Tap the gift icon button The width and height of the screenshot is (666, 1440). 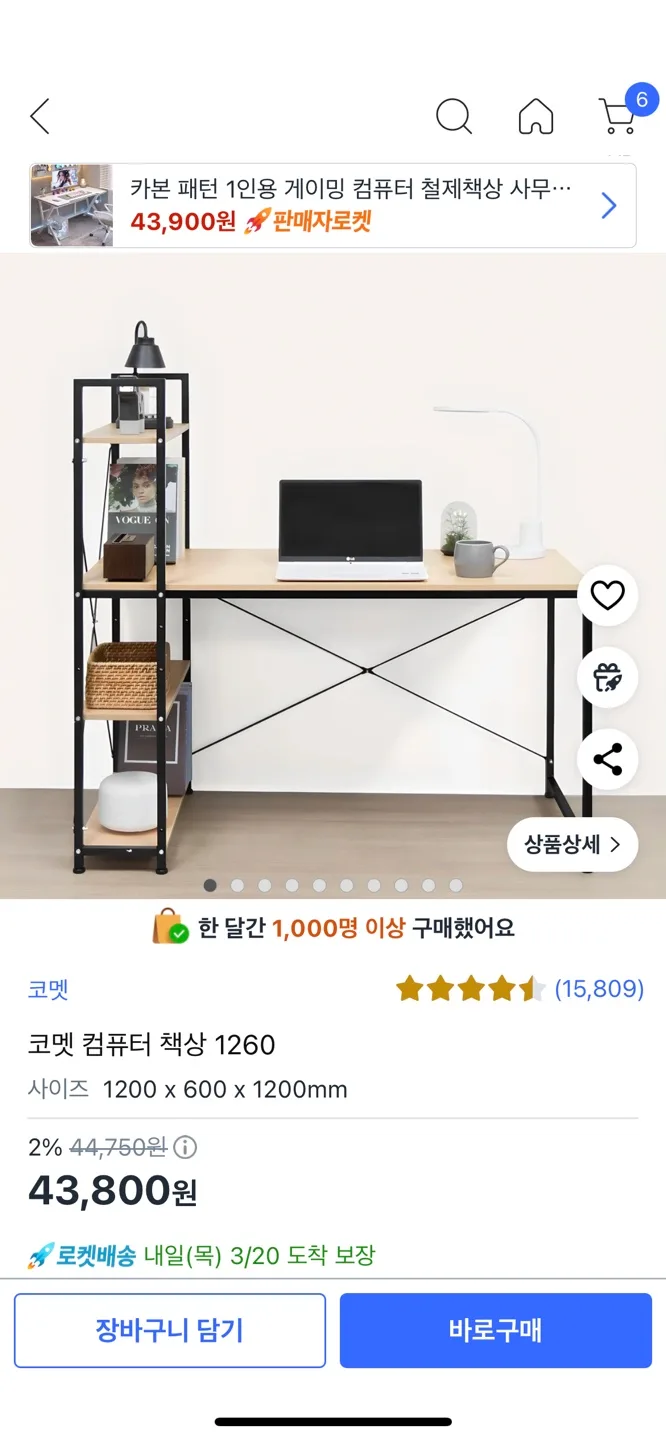click(x=607, y=678)
